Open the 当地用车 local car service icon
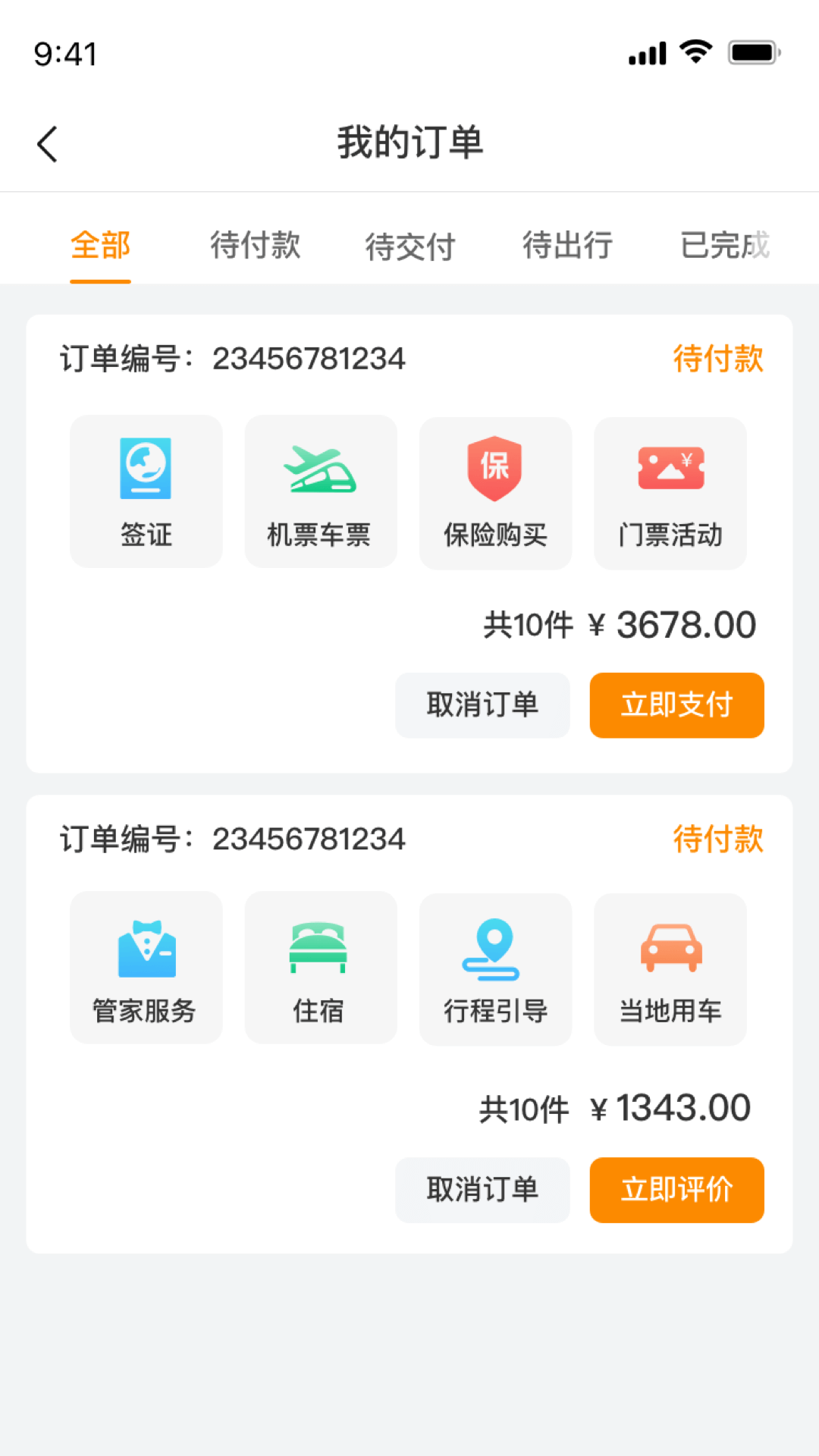 click(670, 968)
